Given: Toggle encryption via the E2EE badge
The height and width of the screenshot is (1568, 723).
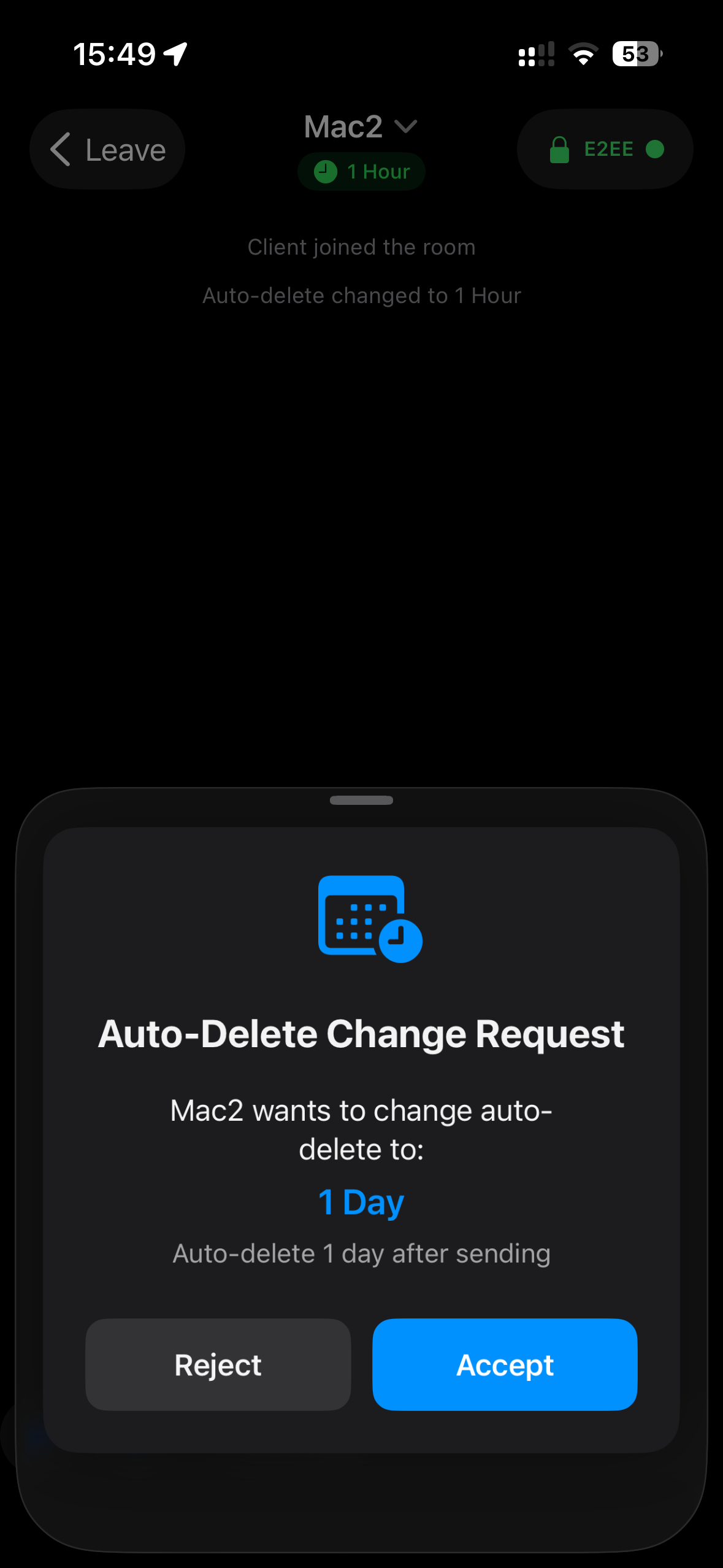Looking at the screenshot, I should click(x=604, y=148).
